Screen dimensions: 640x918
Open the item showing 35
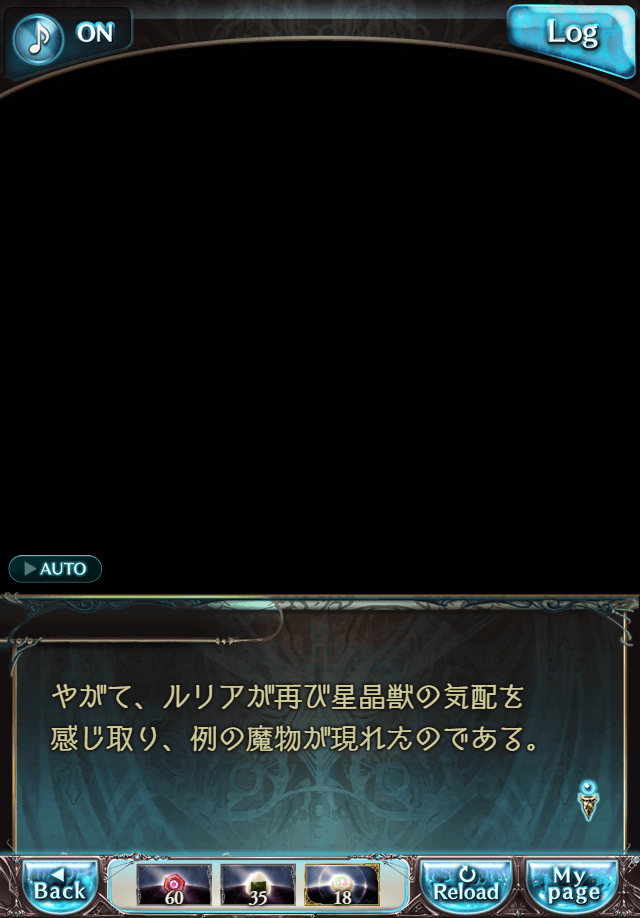pos(258,885)
